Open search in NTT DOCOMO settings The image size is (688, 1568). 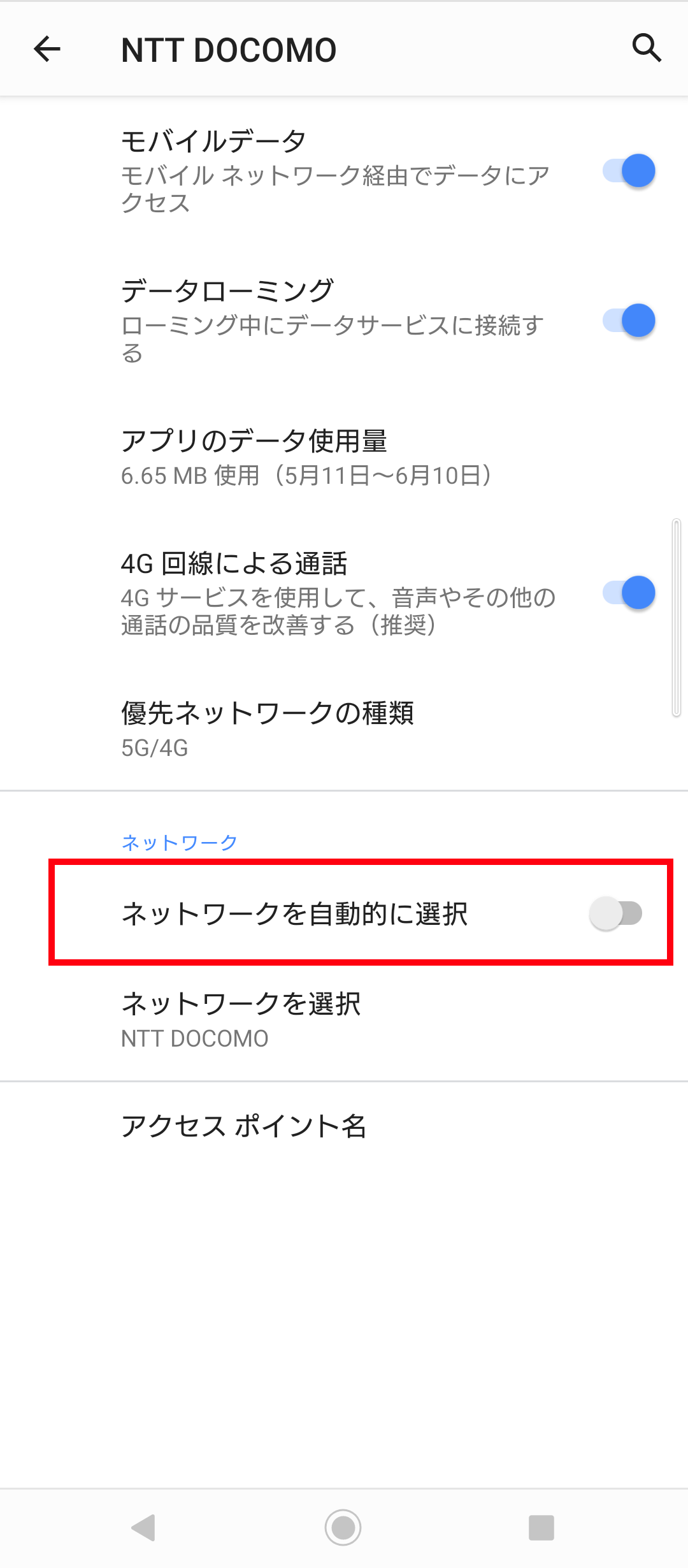click(647, 48)
